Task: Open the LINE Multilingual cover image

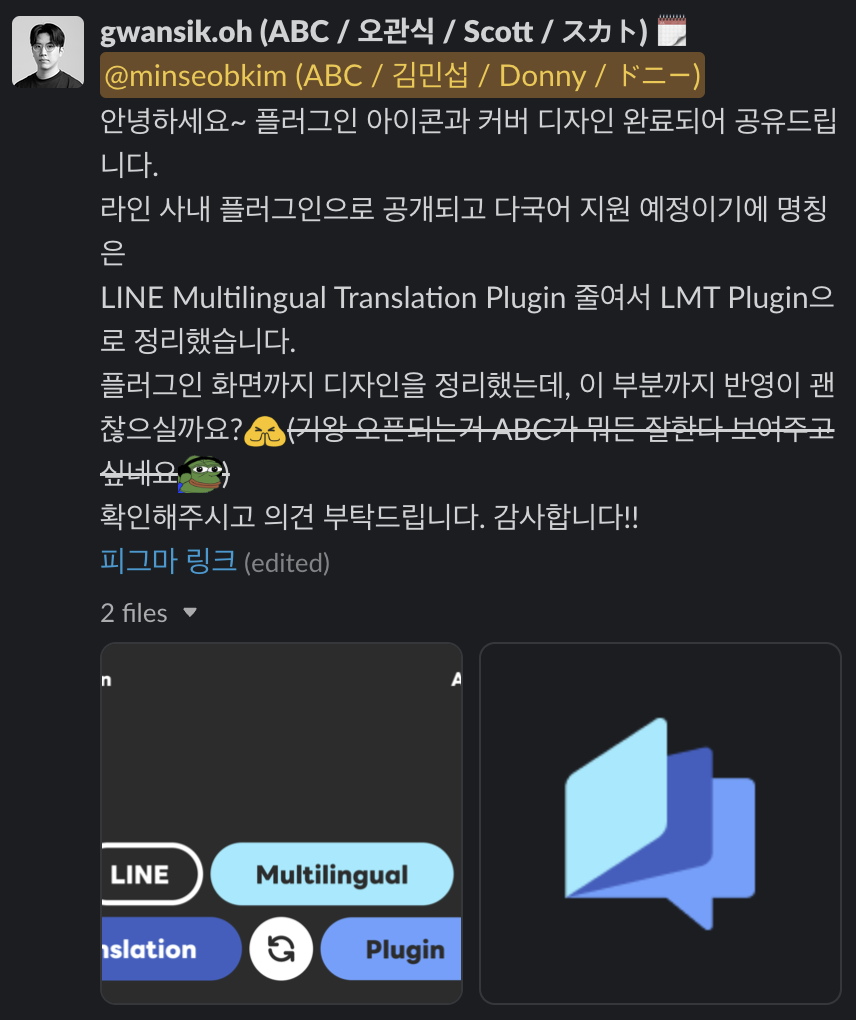Action: pos(281,822)
